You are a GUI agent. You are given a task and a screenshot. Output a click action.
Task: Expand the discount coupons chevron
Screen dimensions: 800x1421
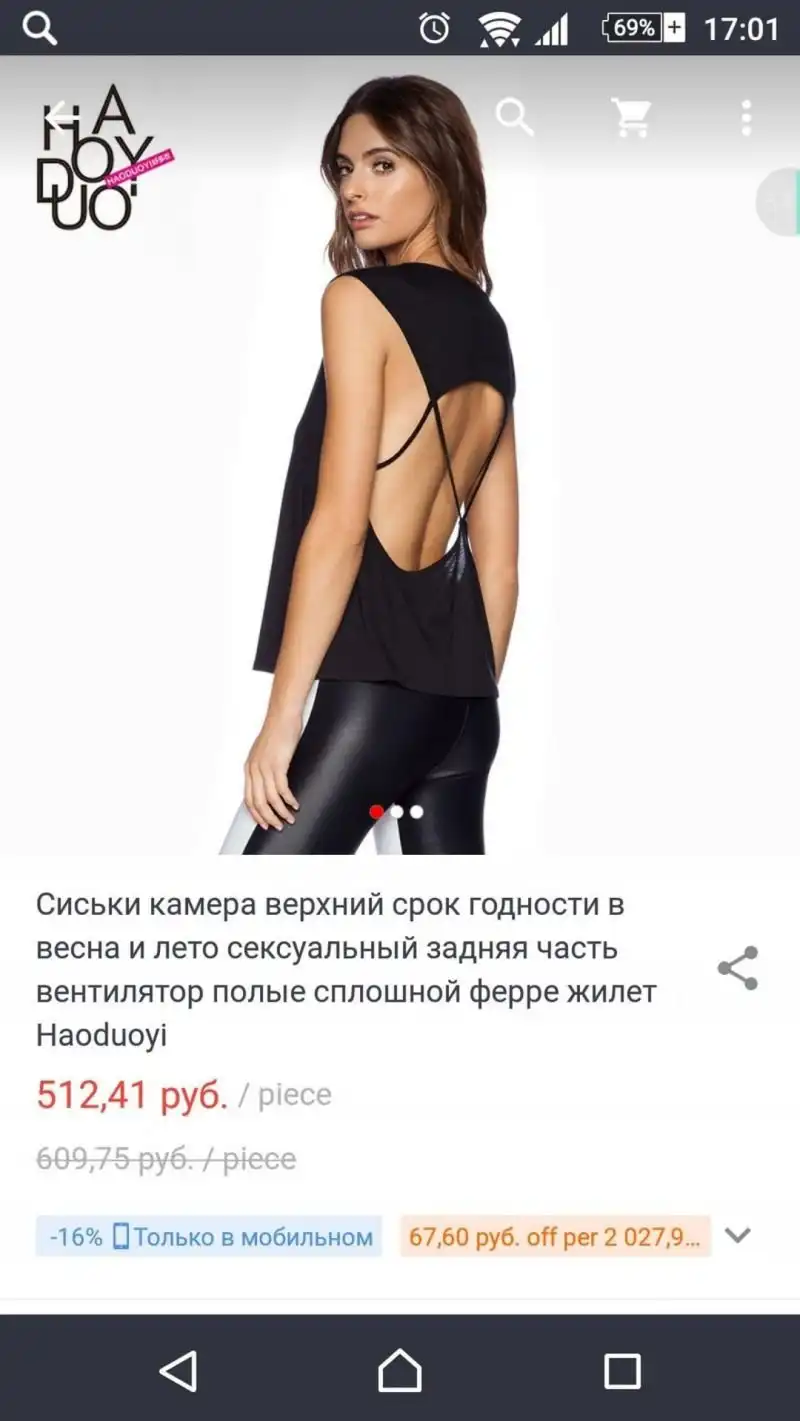coord(737,1236)
